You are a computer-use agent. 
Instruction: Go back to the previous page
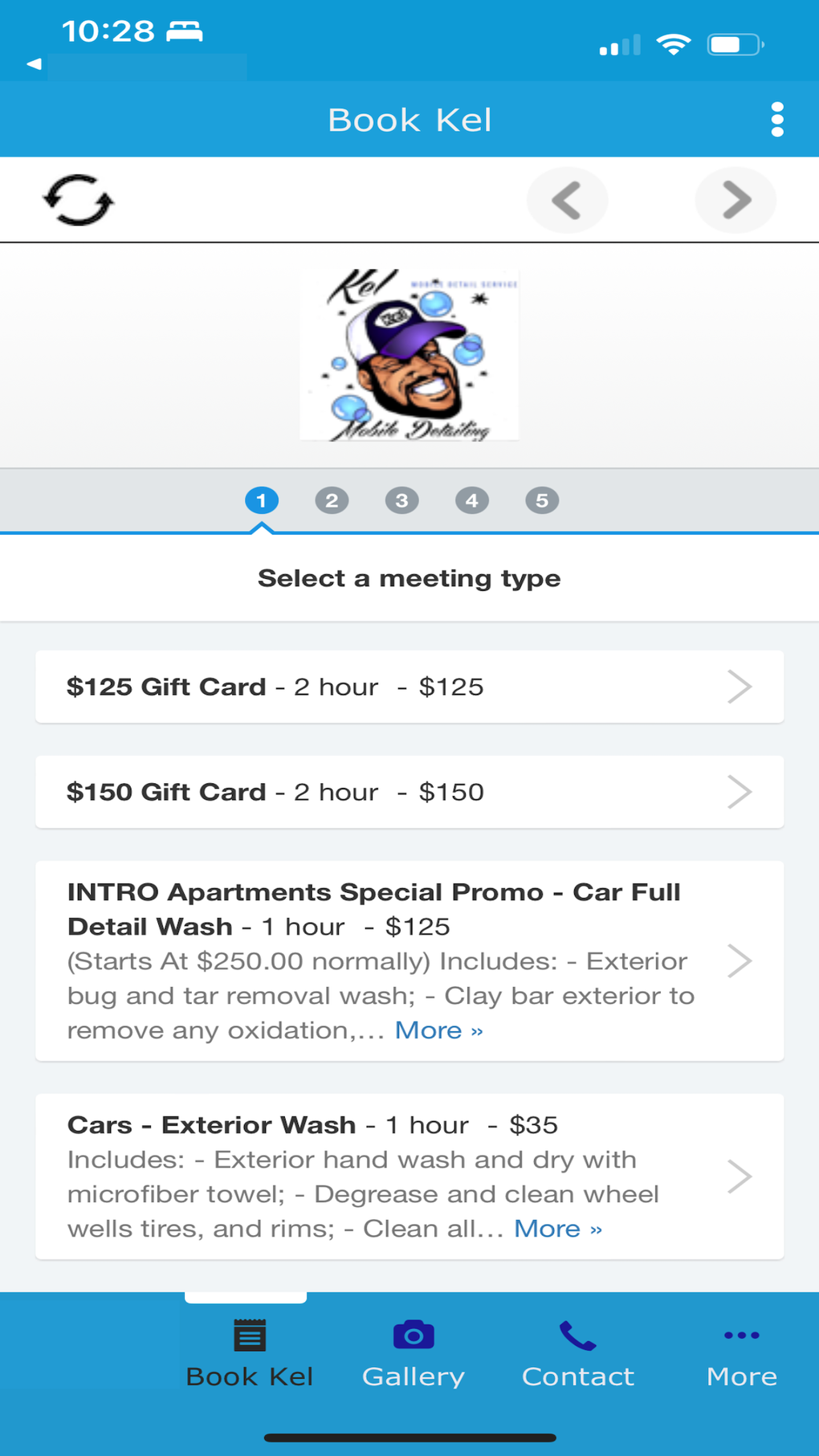point(567,200)
